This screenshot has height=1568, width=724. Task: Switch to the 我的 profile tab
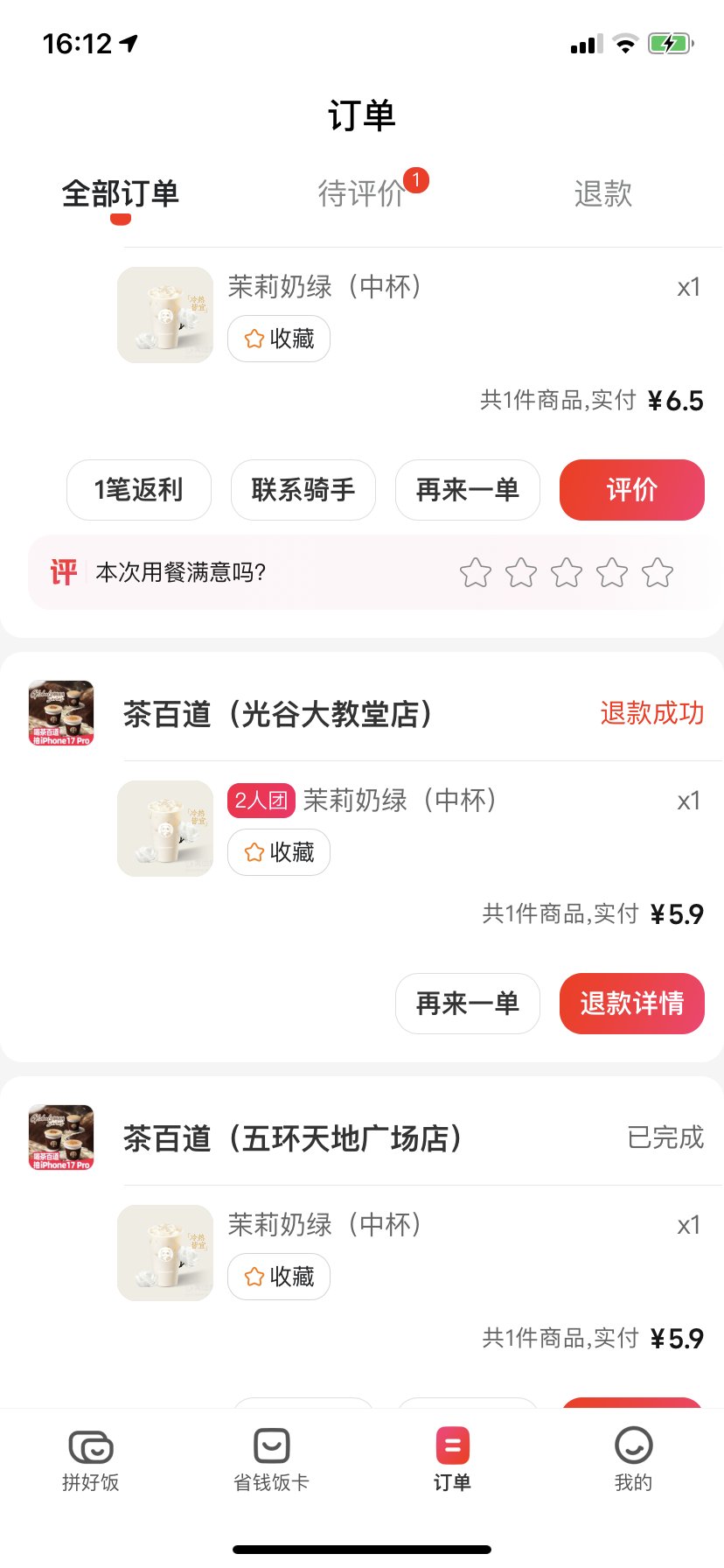(633, 1459)
